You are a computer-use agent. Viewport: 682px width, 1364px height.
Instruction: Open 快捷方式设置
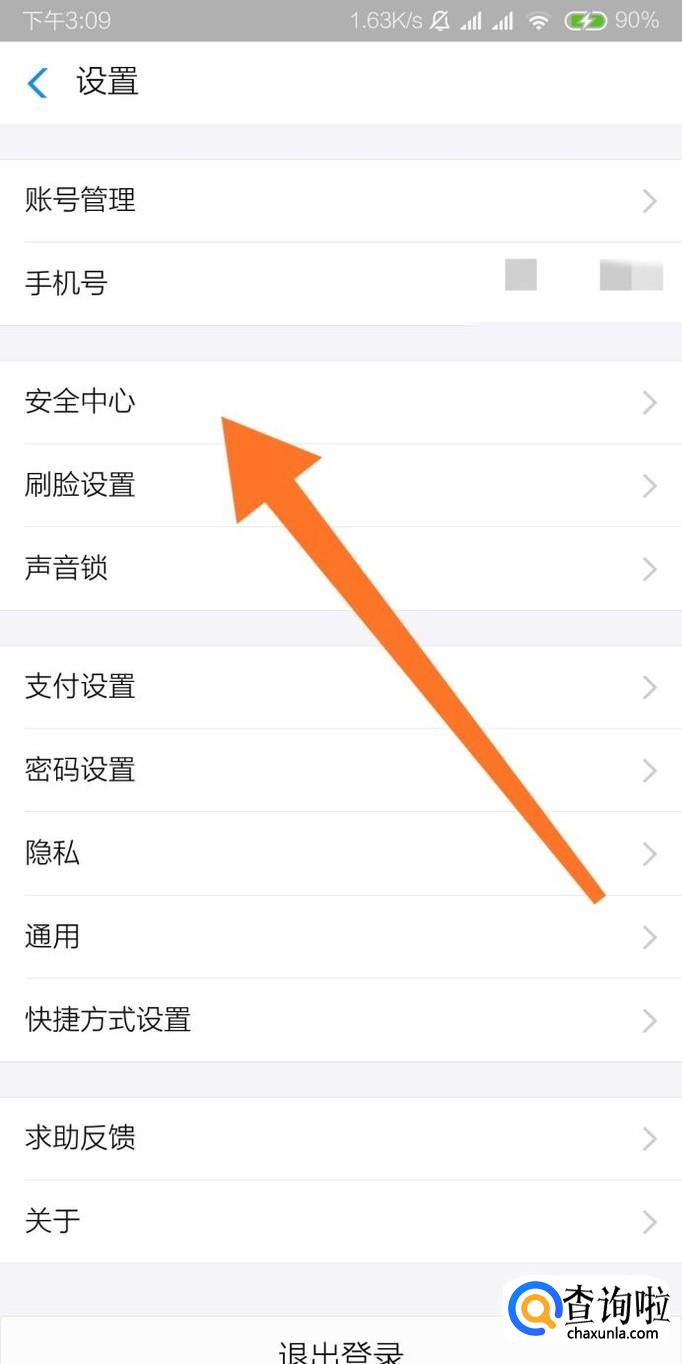[341, 1020]
